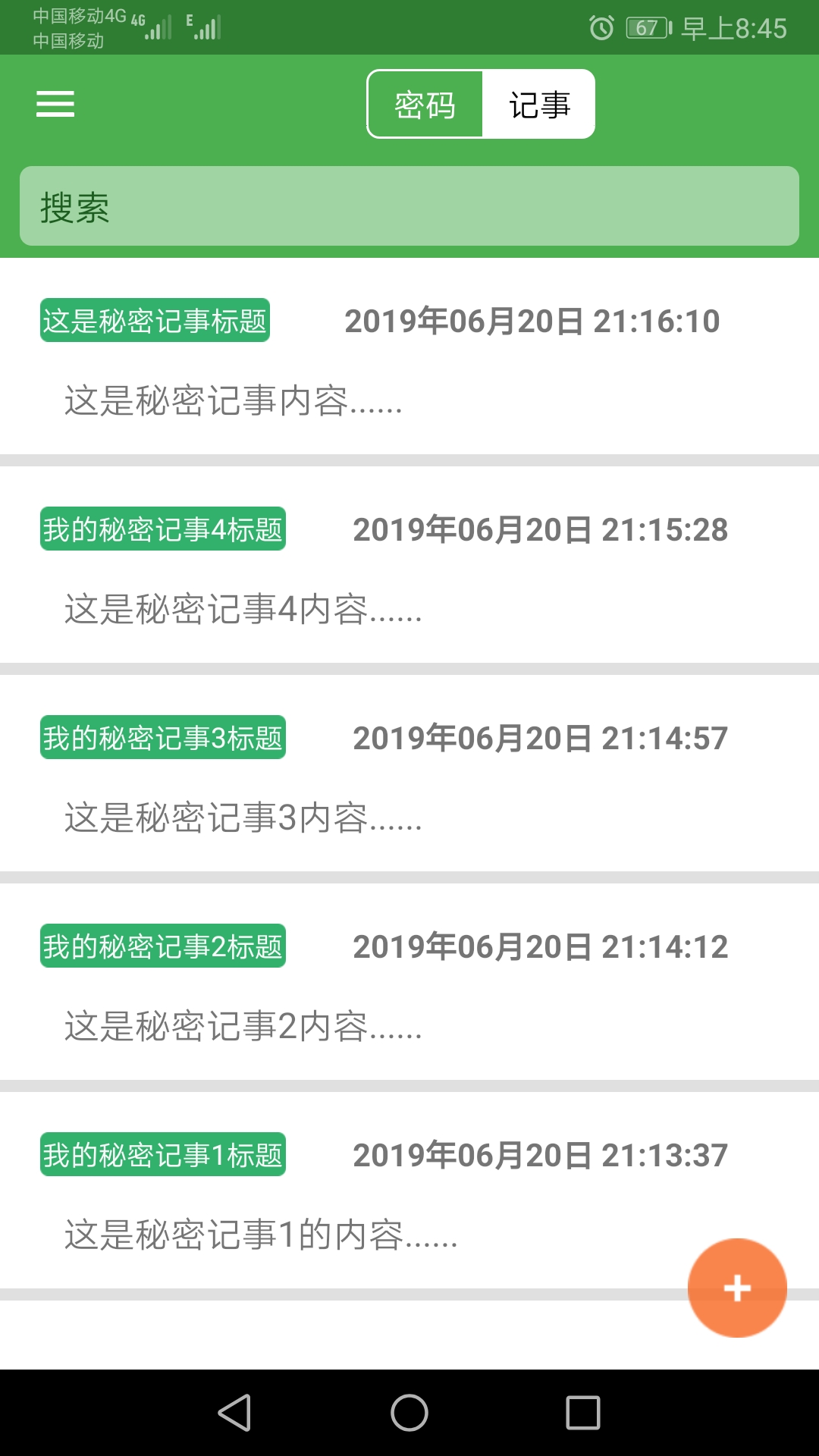819x1456 pixels.
Task: Tap content text 这是秘密记事4内容
Action: [x=244, y=607]
